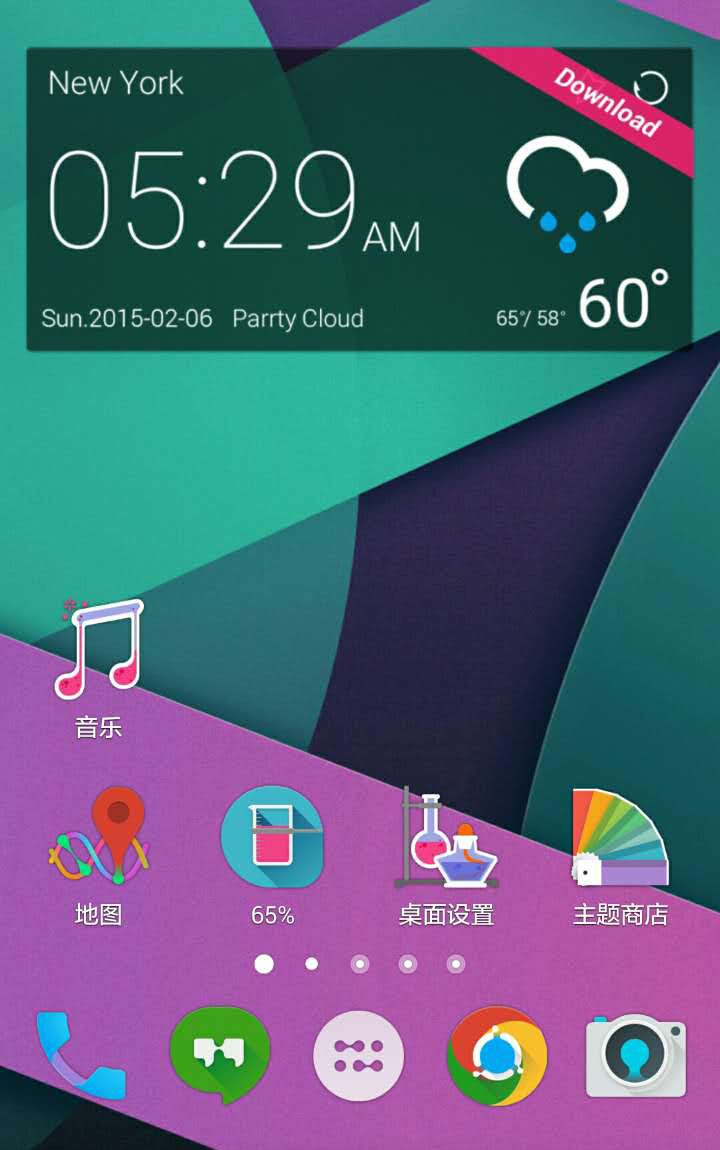Open the 主题商店 theme store
720x1150 pixels.
pyautogui.click(x=620, y=838)
